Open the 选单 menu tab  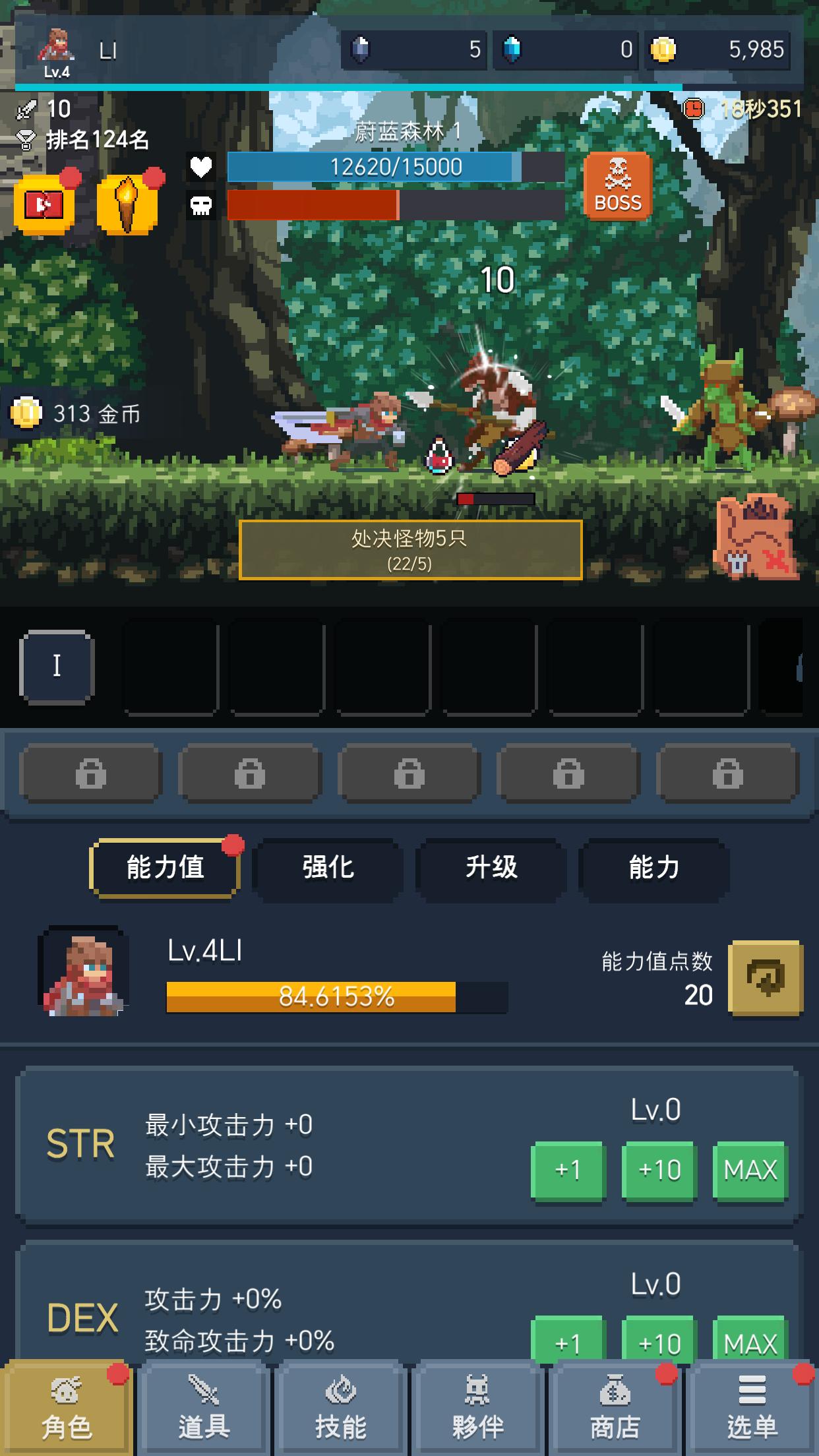pos(752,1410)
